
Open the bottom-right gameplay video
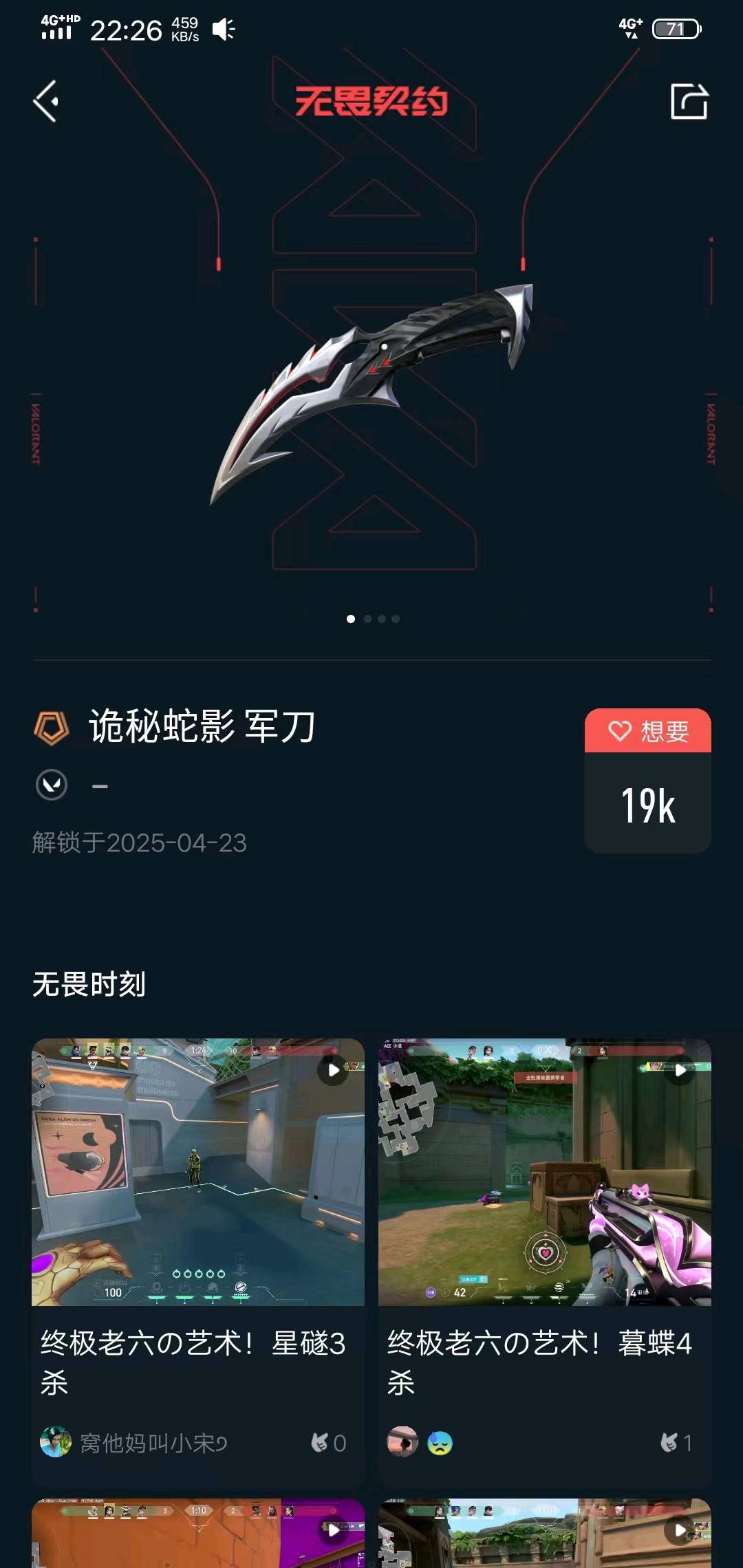[x=544, y=1534]
